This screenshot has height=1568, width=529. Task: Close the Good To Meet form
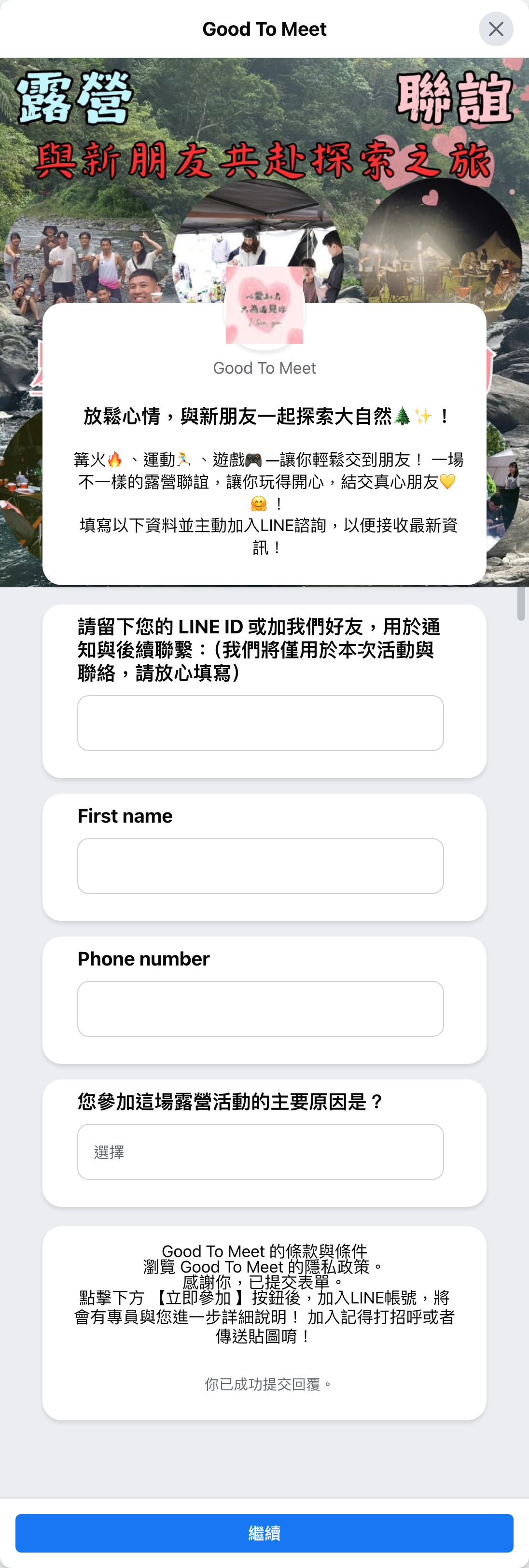point(496,28)
